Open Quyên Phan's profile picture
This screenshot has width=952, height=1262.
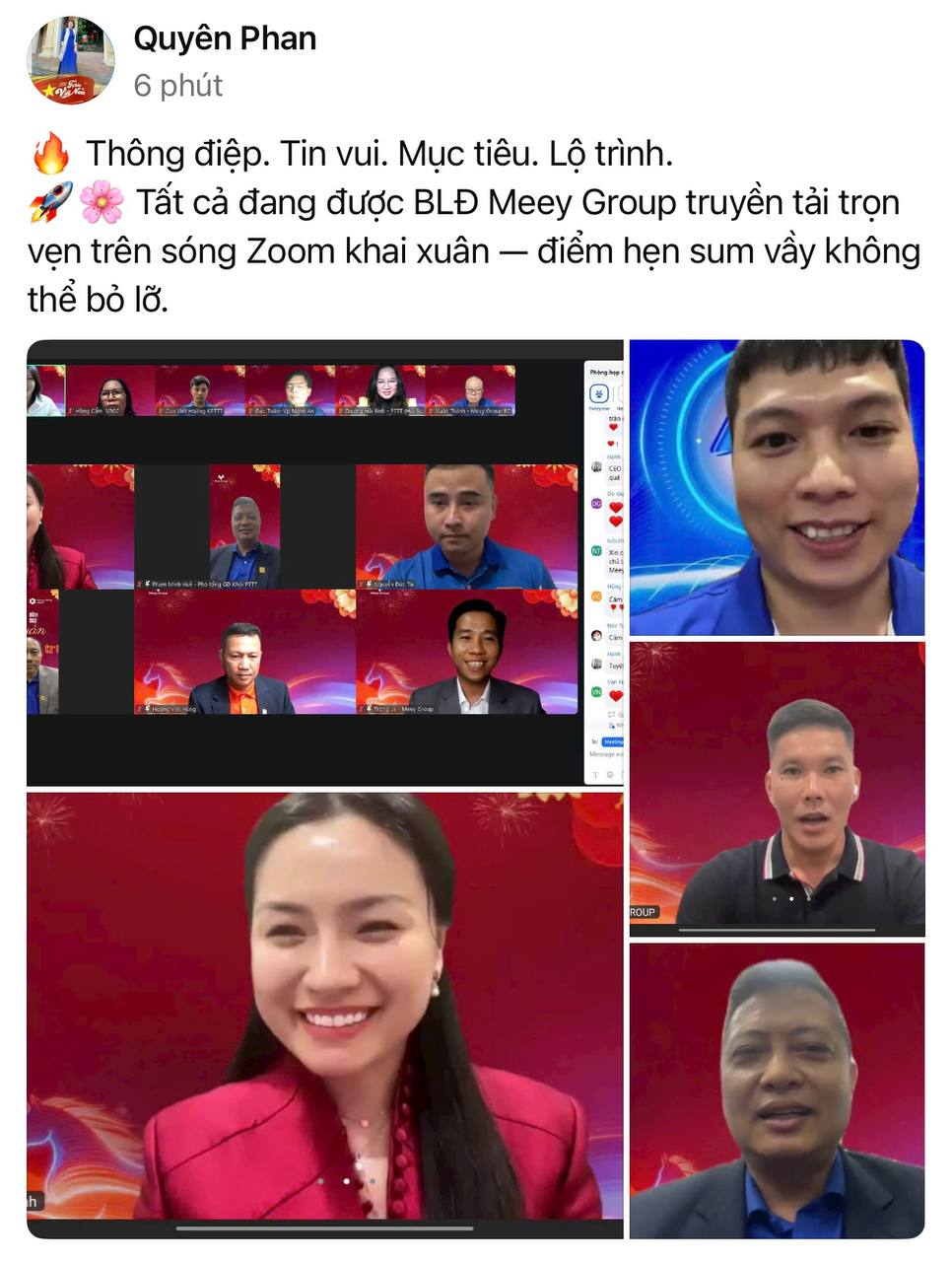click(71, 61)
